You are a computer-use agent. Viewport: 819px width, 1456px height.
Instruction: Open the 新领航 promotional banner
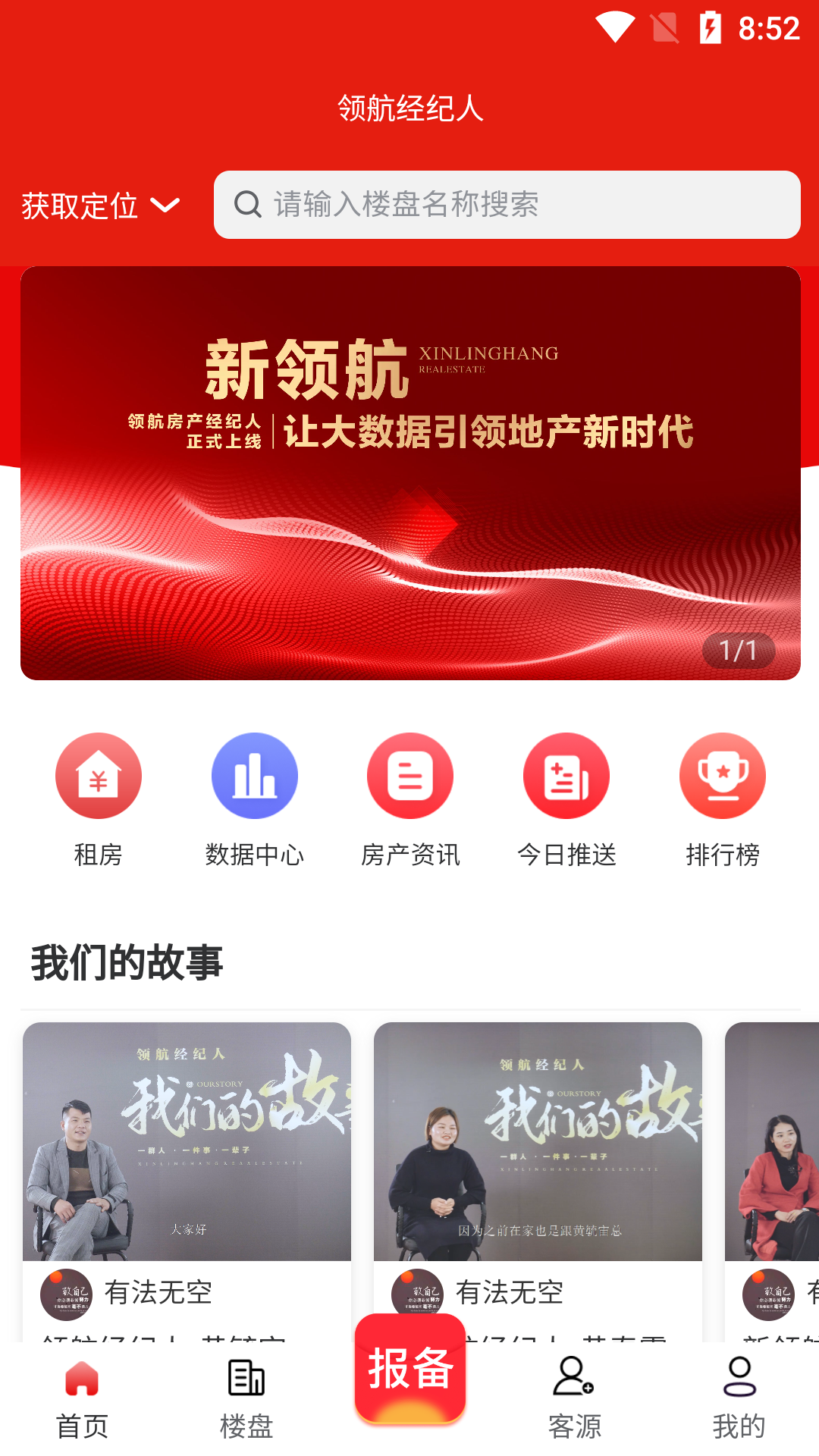click(x=409, y=472)
